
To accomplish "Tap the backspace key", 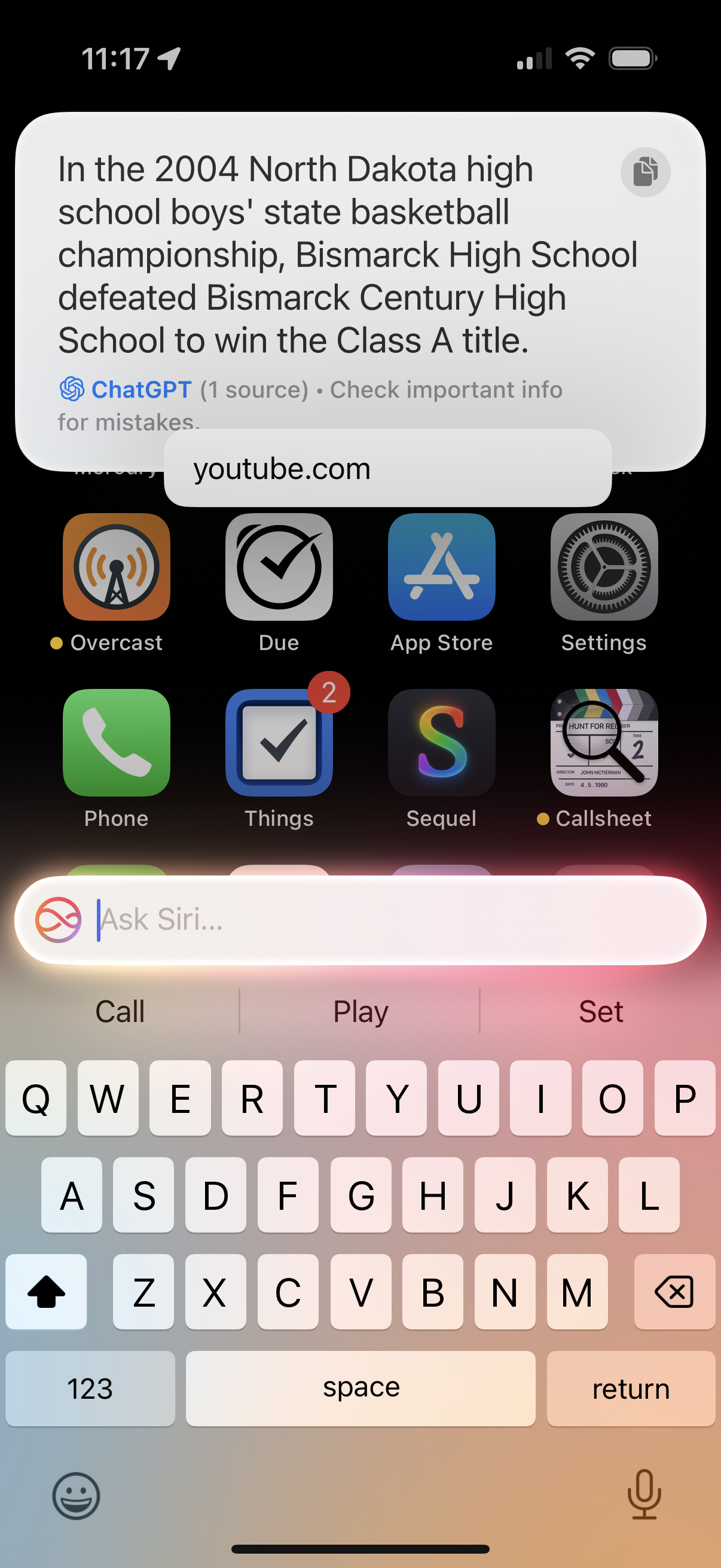I will click(674, 1292).
